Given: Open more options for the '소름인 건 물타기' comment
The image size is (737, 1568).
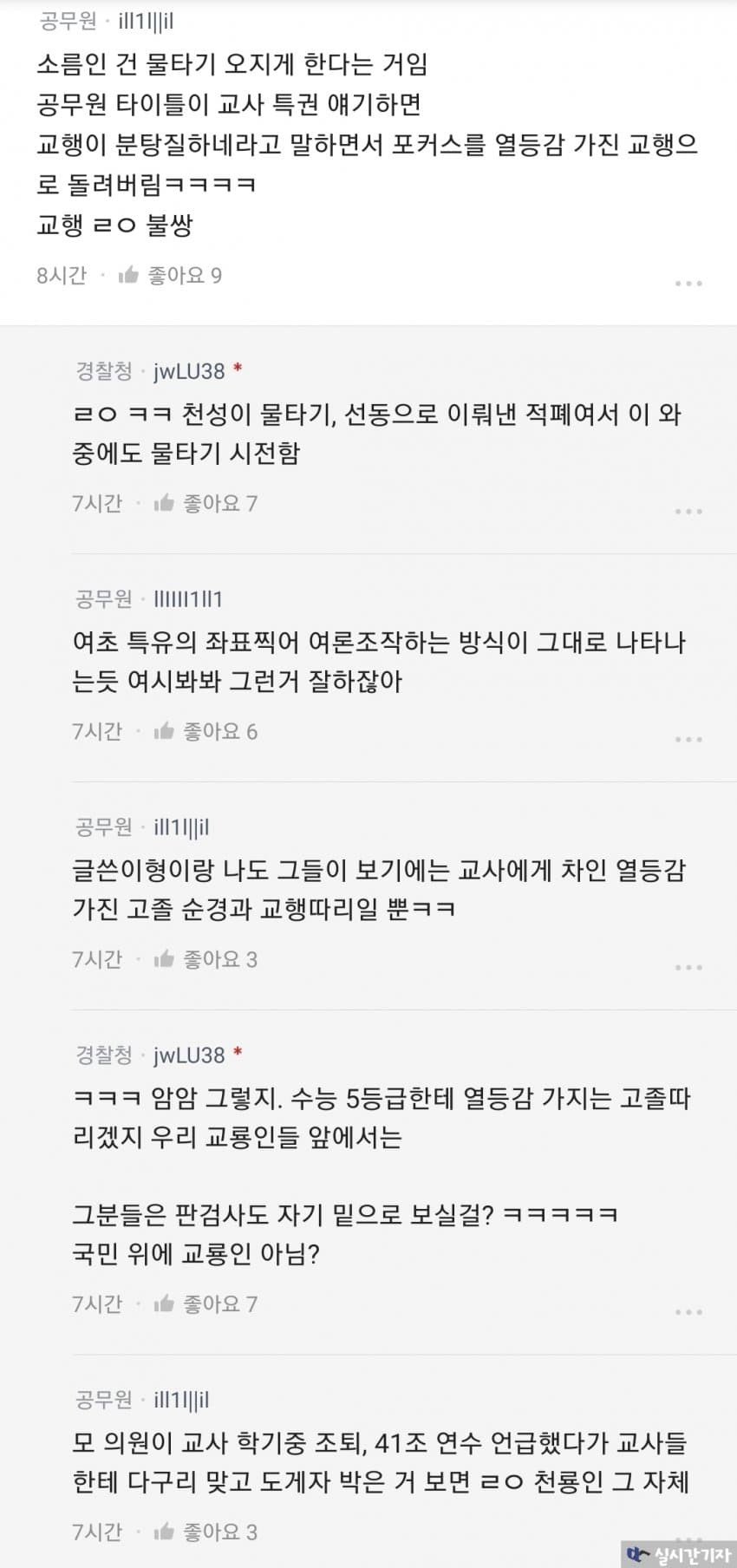Looking at the screenshot, I should [688, 284].
